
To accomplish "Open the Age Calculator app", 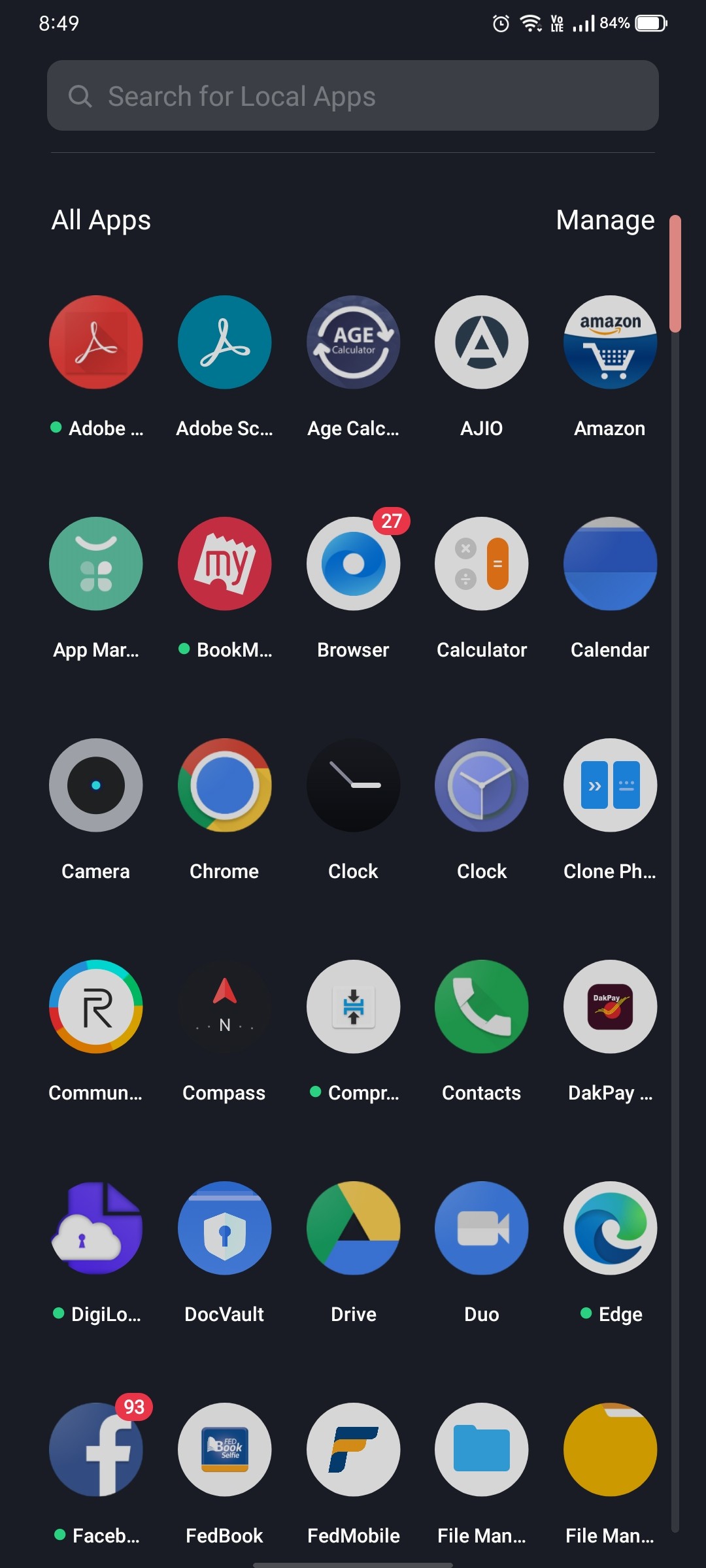I will 353,342.
